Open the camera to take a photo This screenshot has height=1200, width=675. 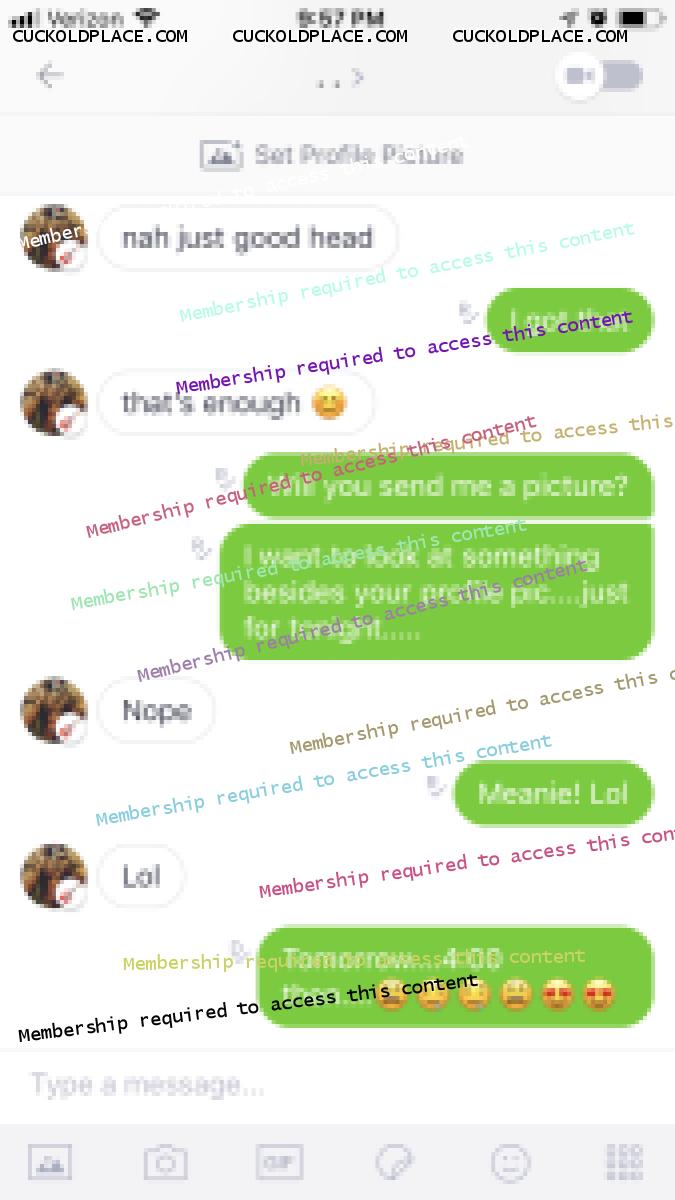tap(165, 1162)
